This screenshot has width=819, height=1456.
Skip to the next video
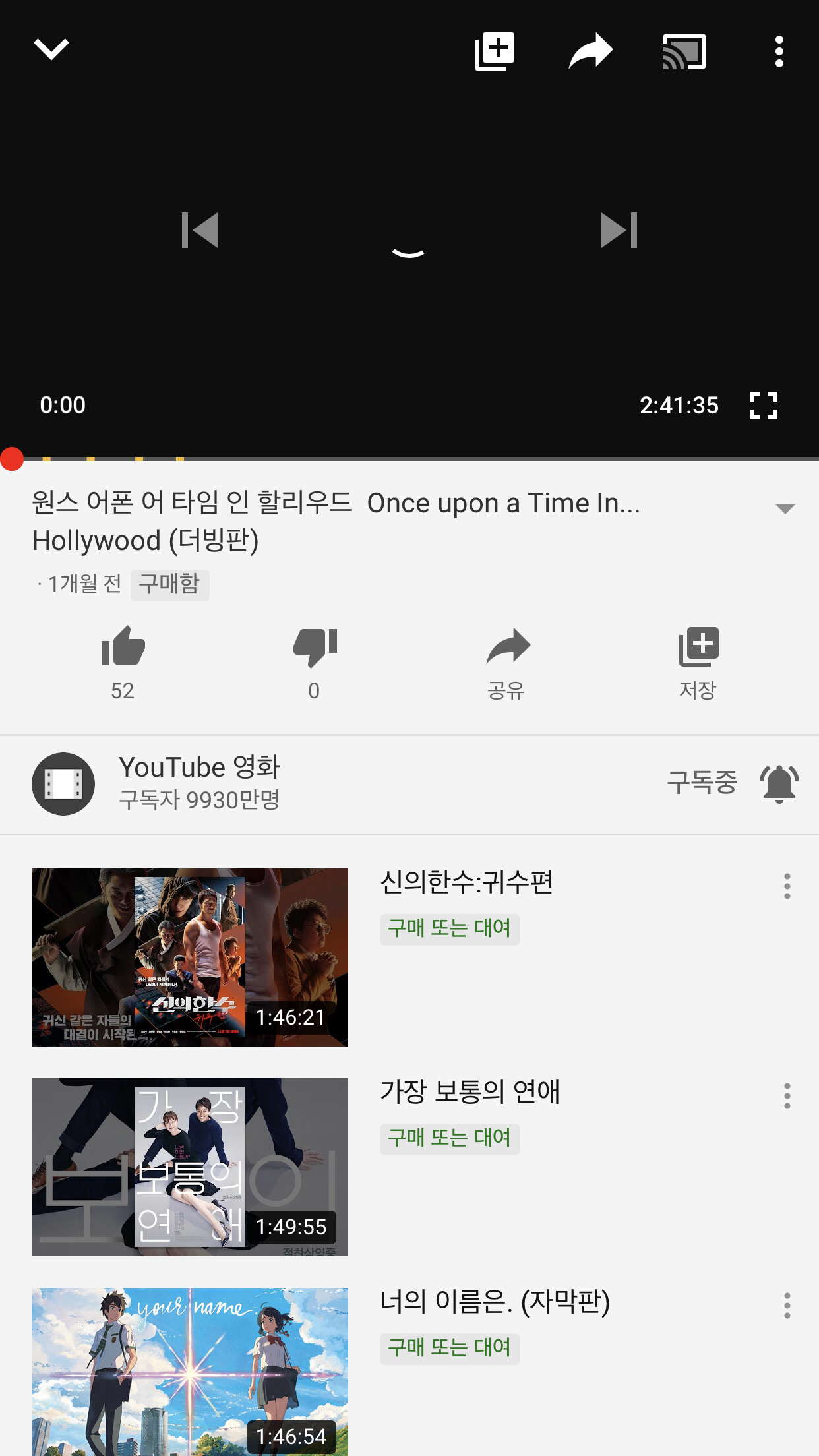(619, 230)
